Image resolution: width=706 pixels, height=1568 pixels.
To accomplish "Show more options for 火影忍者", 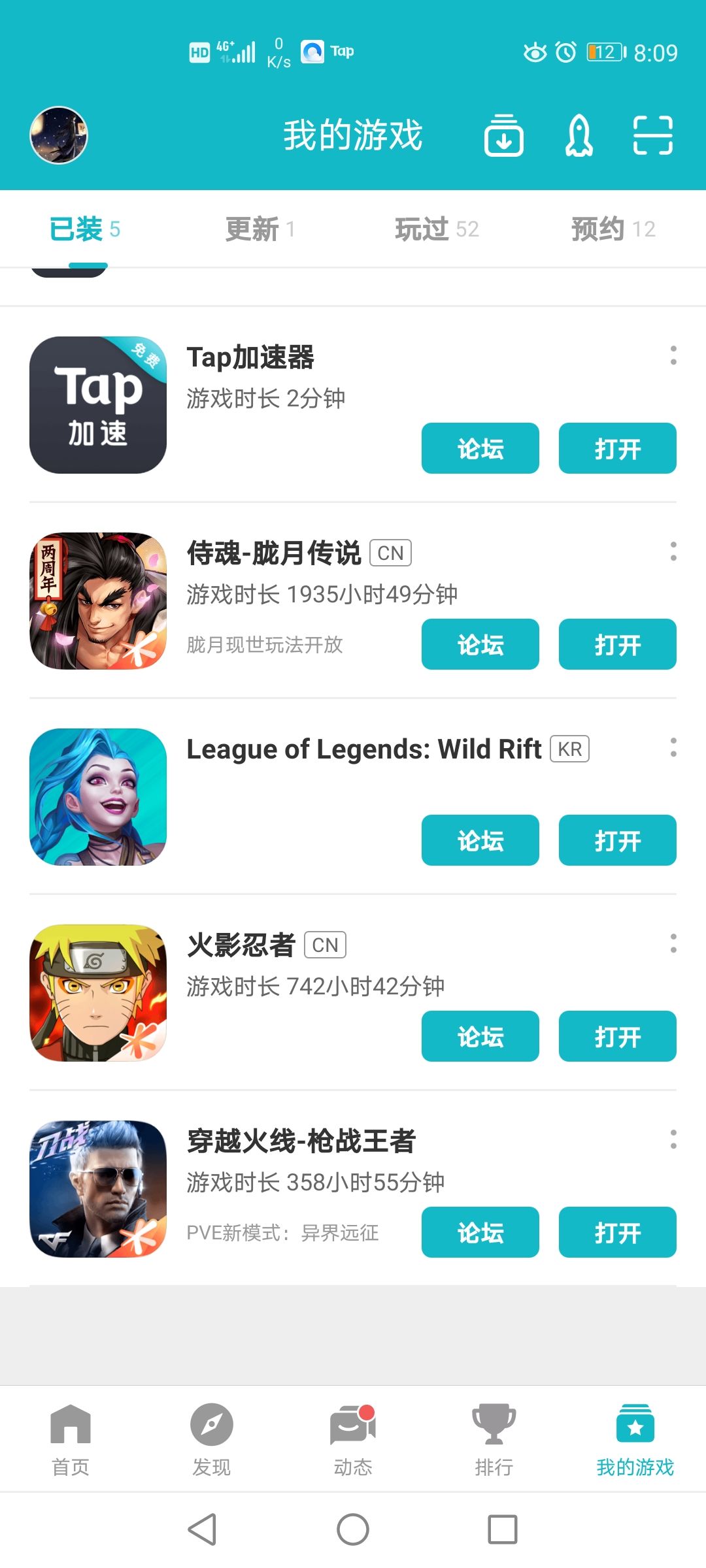I will [x=673, y=943].
